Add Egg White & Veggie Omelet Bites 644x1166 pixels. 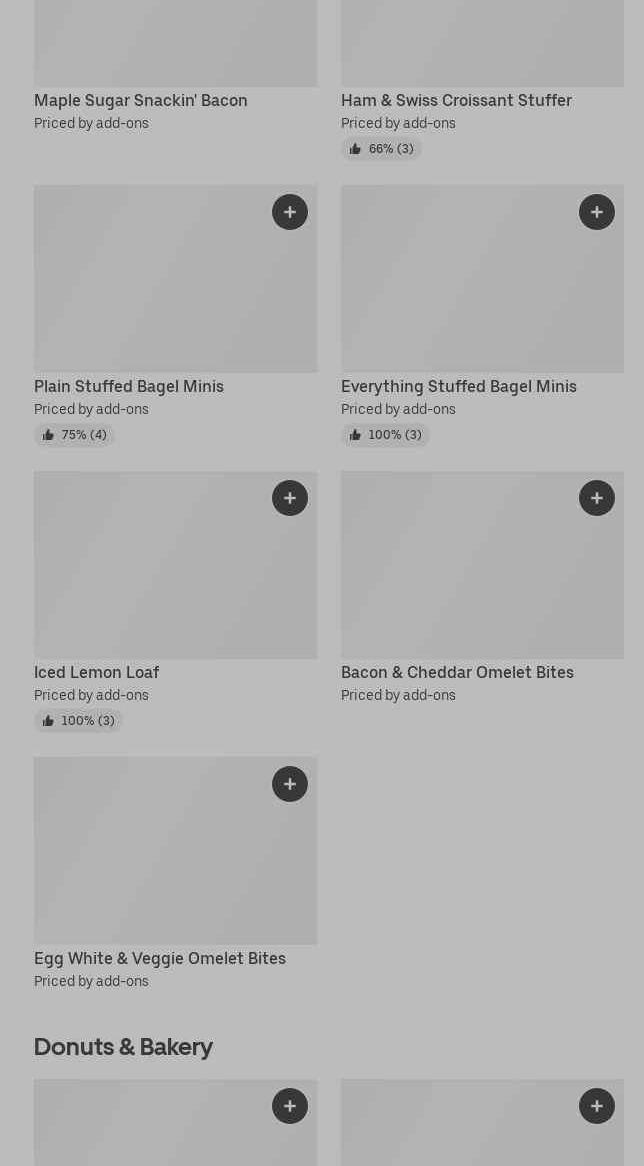[x=290, y=784]
